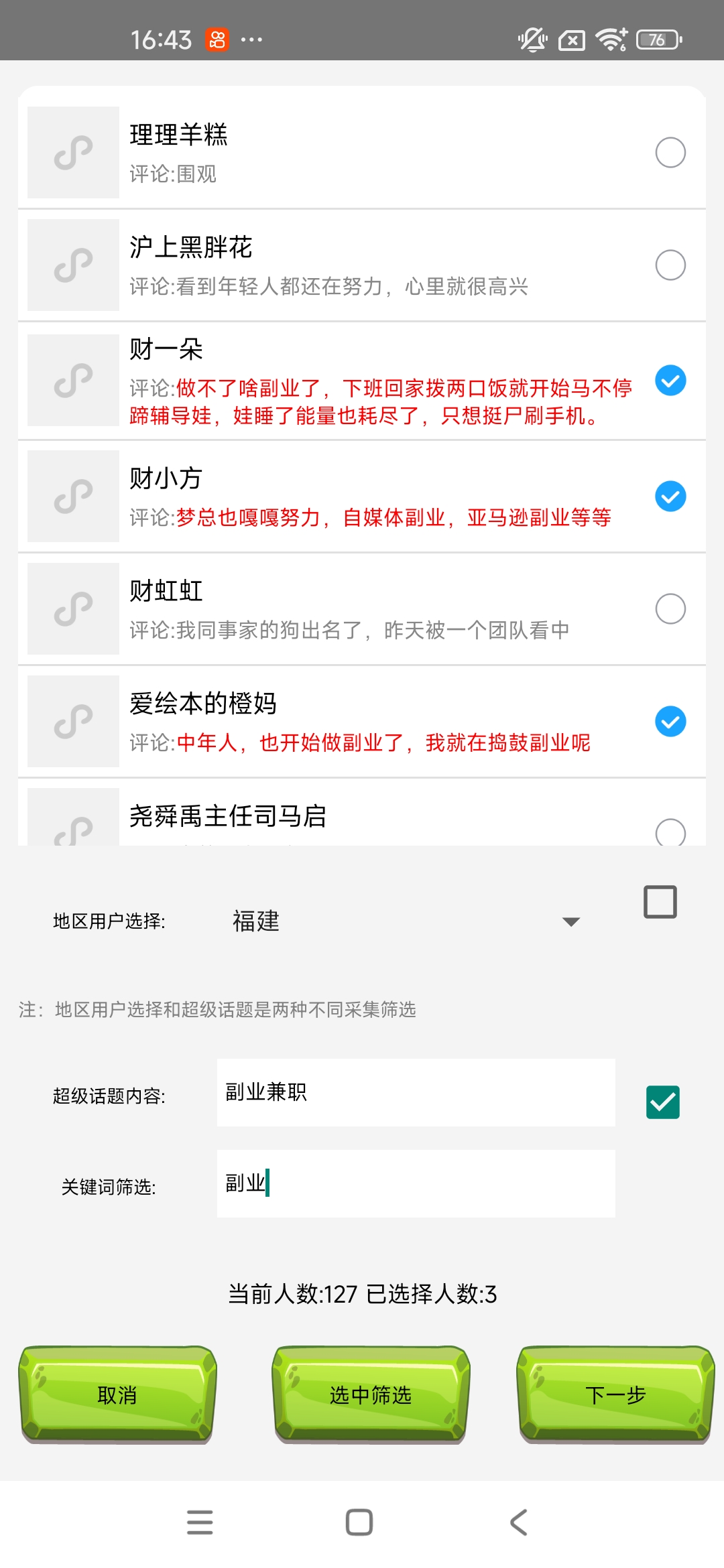Tap the avatar icon next to 爱绘本的橙妈
Viewport: 724px width, 1568px height.
[x=72, y=721]
